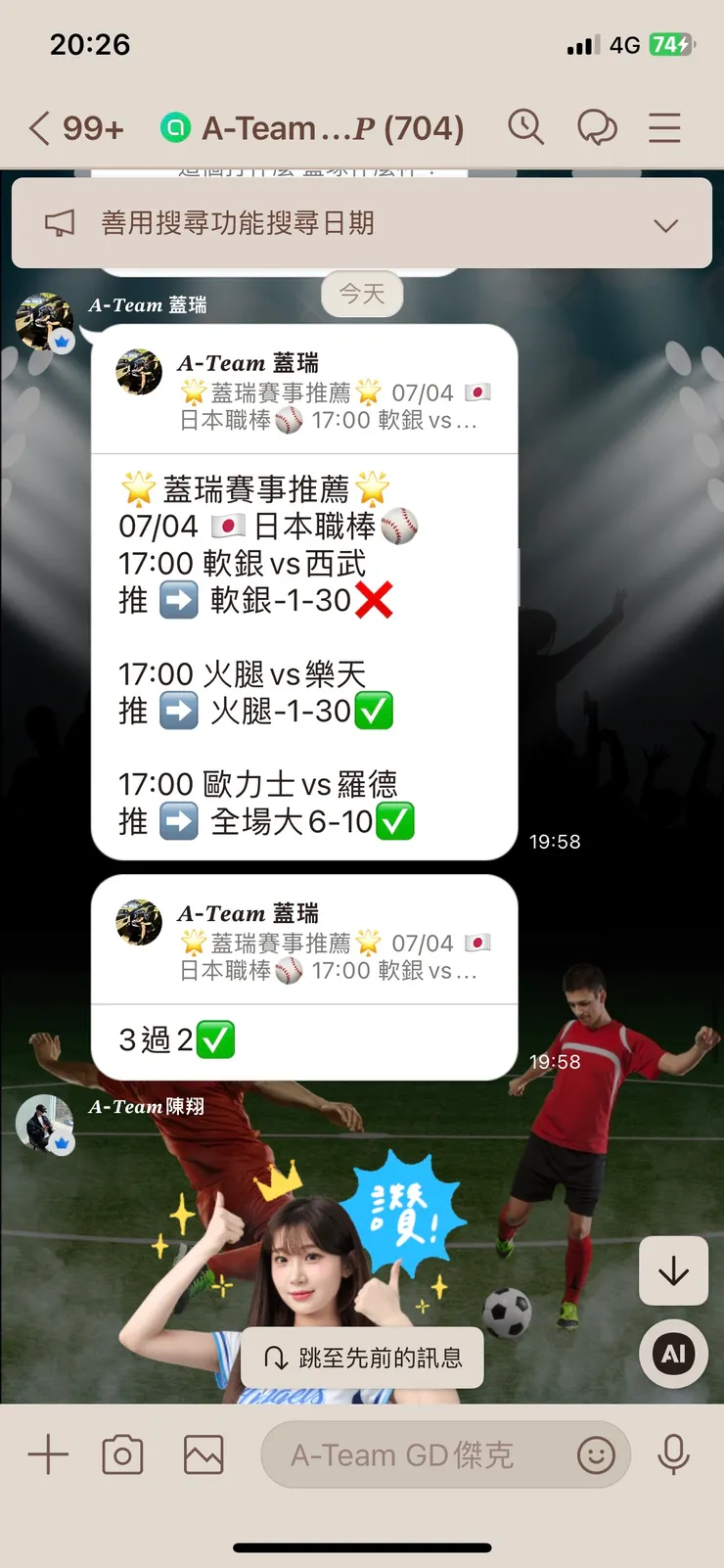Open the in-chat search magnifier
724x1568 pixels.
point(526,127)
